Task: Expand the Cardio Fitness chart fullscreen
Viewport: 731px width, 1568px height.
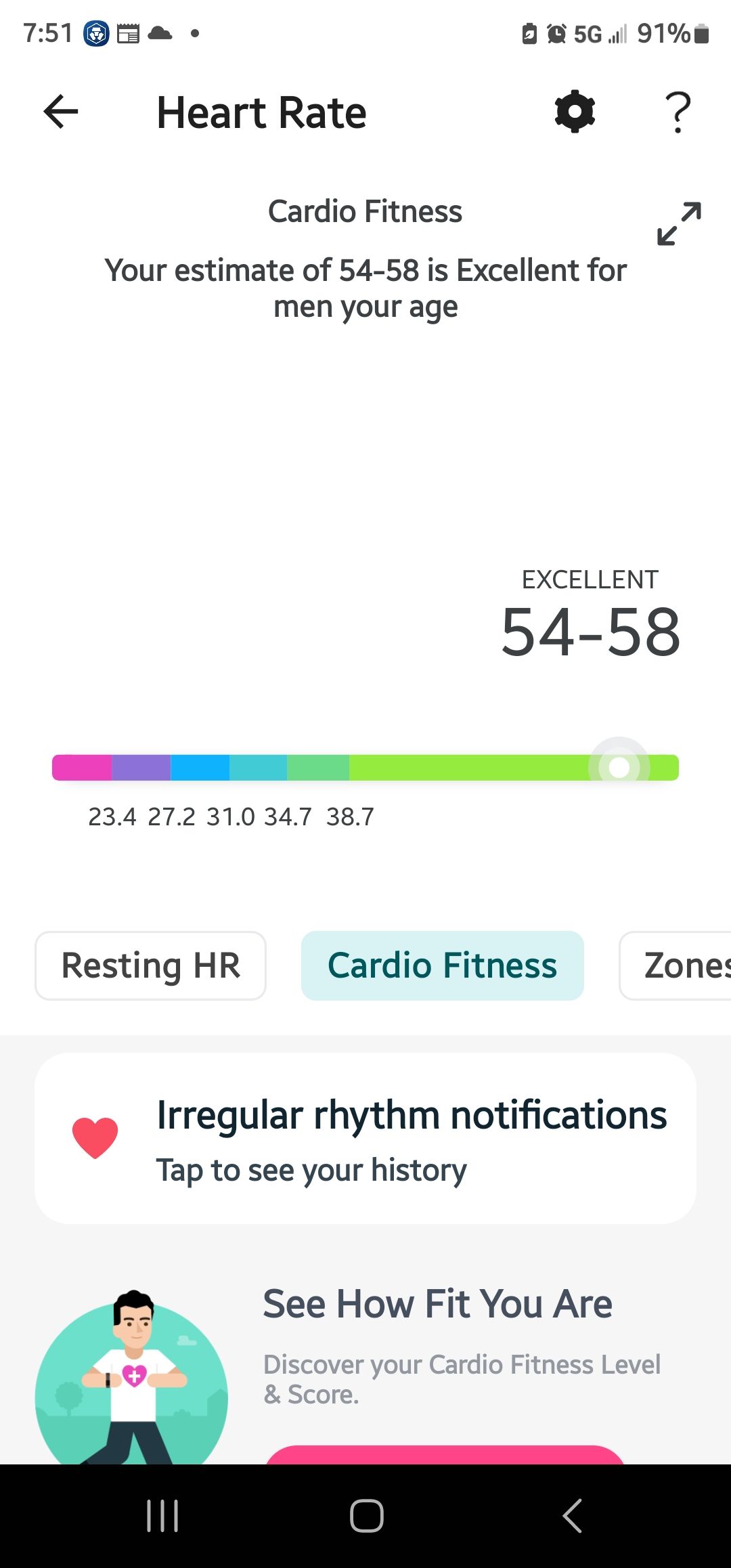Action: [679, 223]
